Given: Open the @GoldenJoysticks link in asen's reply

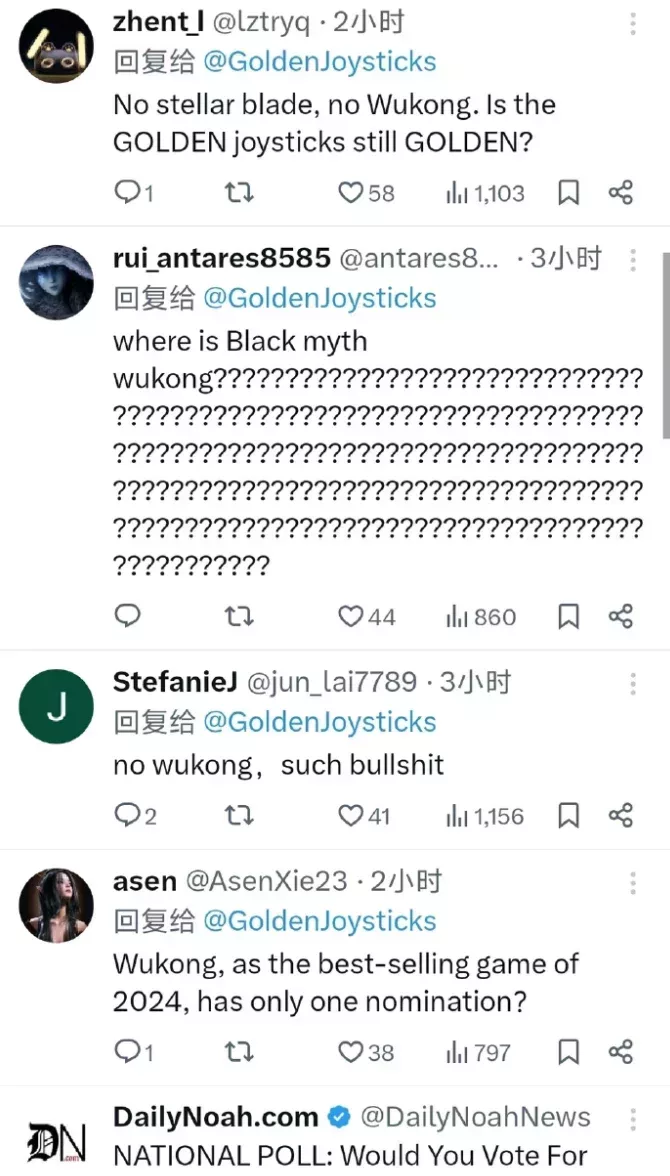Looking at the screenshot, I should pos(319,921).
